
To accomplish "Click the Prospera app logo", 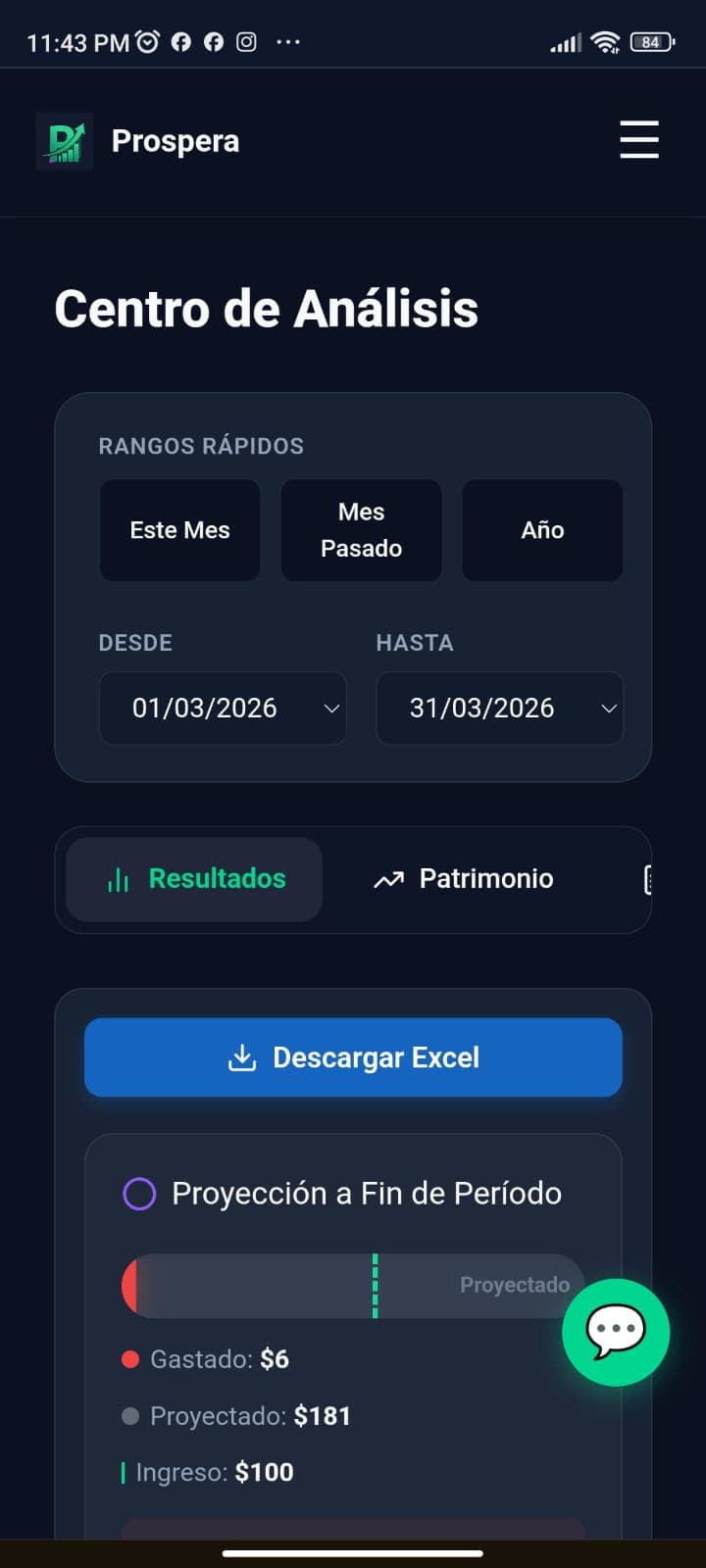I will pos(65,140).
